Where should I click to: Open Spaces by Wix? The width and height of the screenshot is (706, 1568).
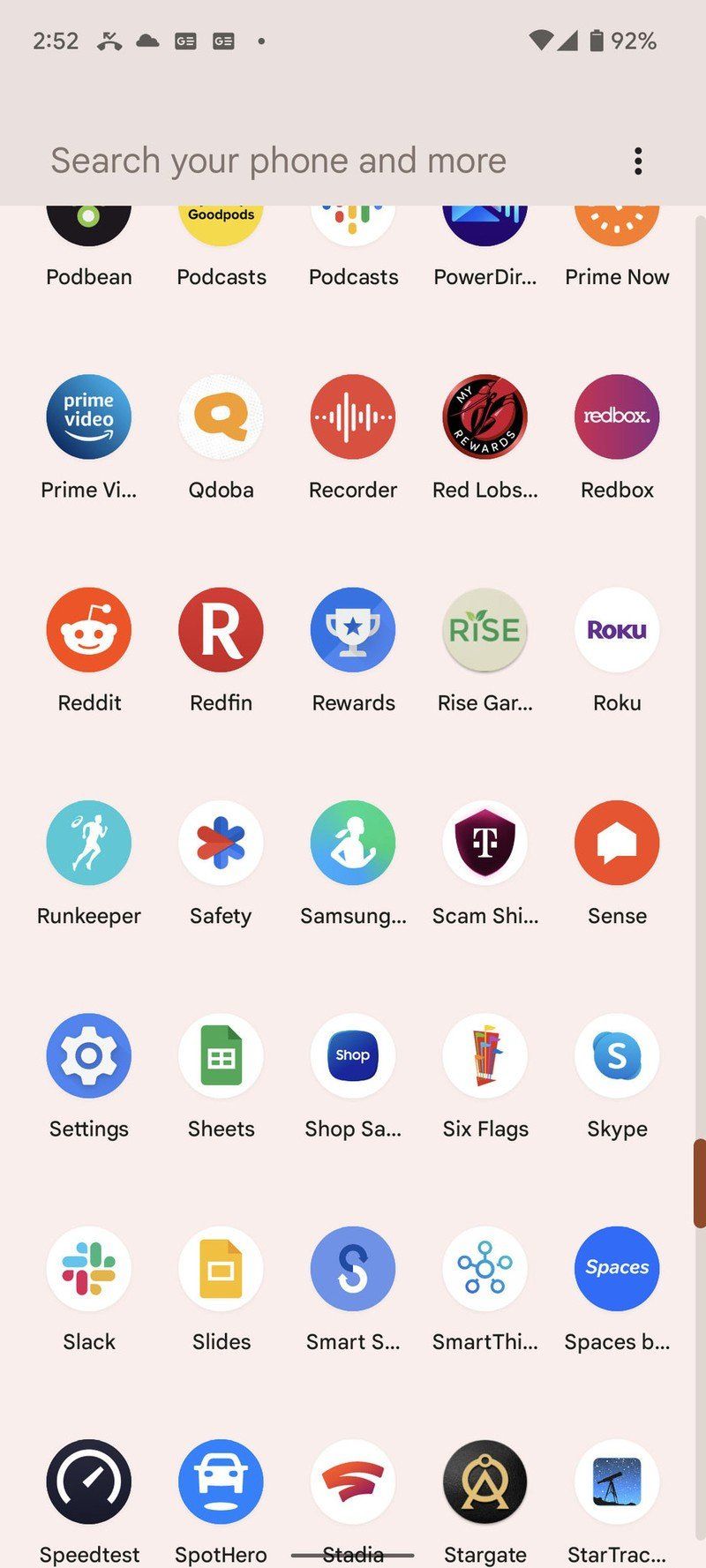(x=617, y=1269)
